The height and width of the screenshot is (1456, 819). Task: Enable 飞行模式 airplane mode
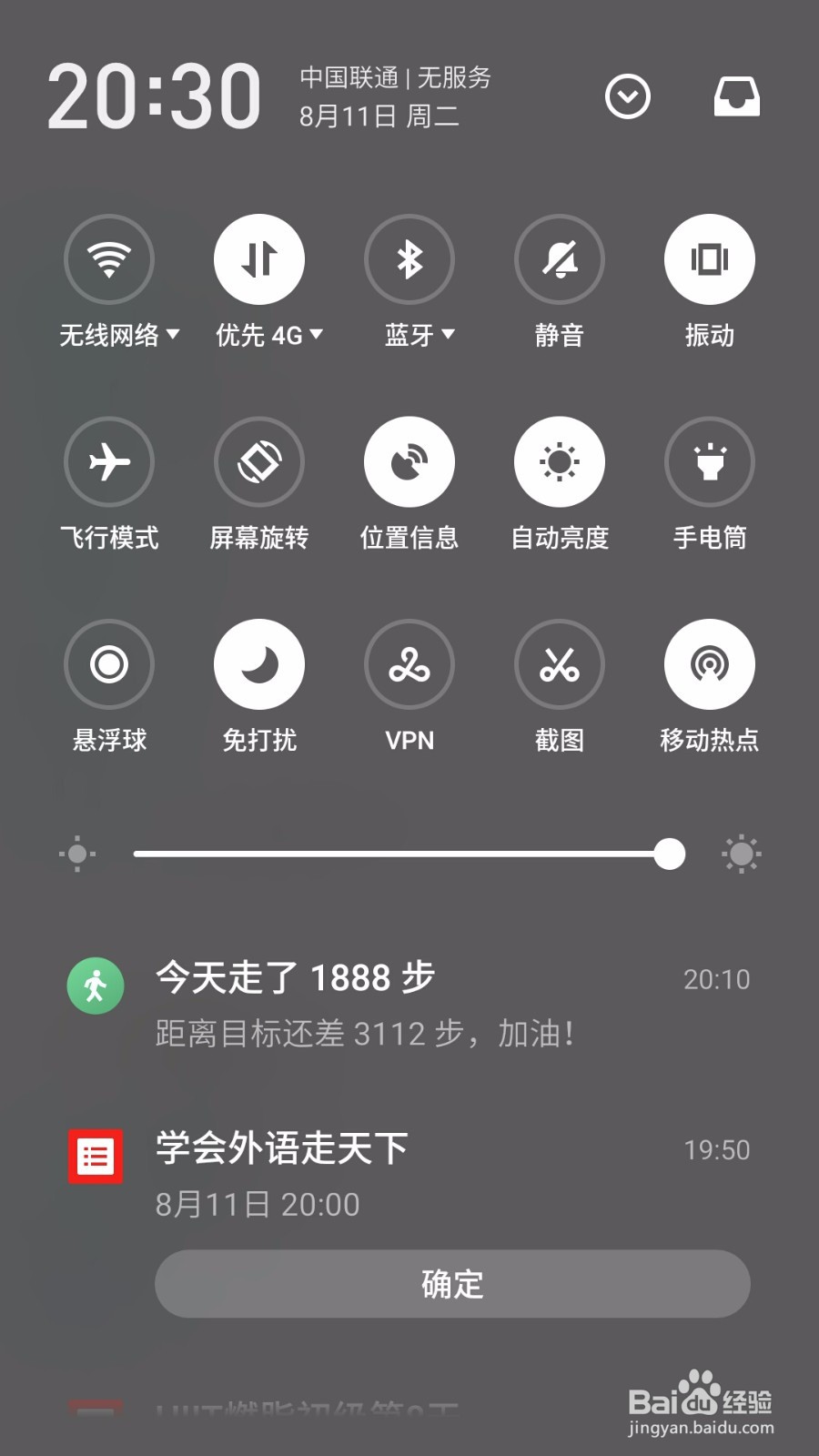(108, 461)
